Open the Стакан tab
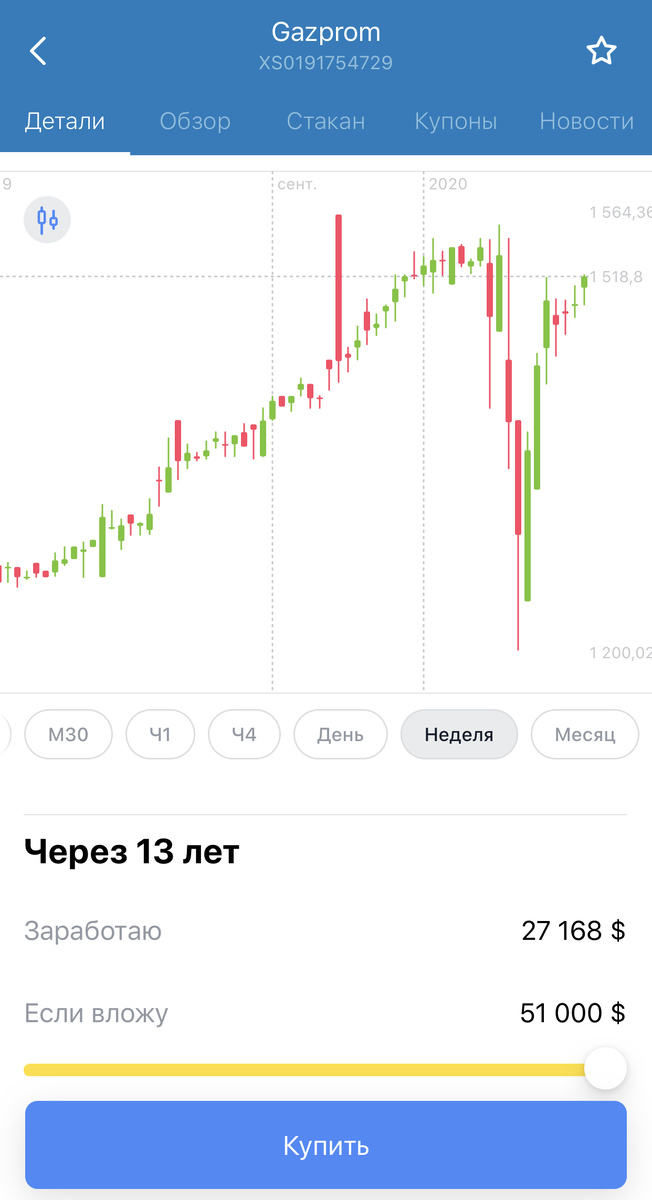 coord(326,121)
